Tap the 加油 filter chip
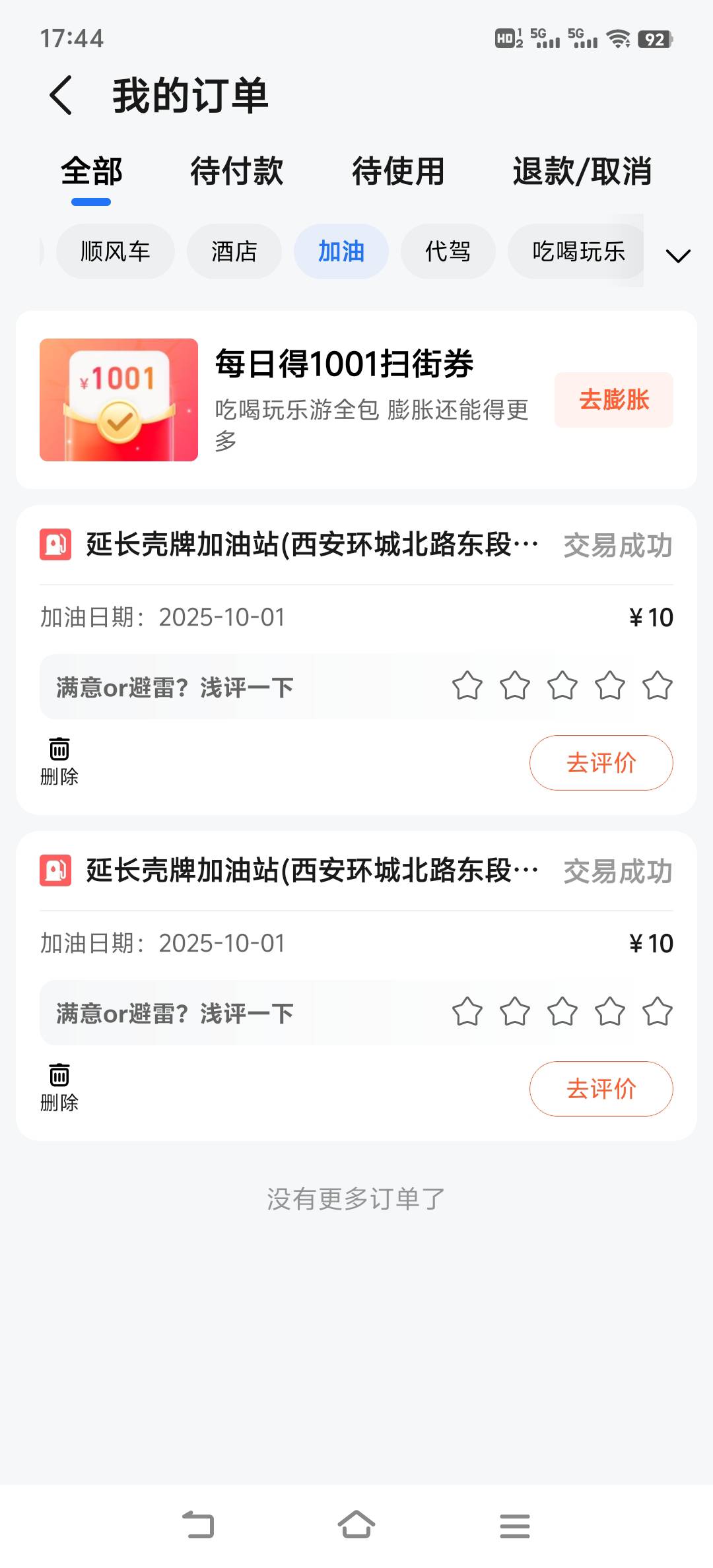713x1568 pixels. click(x=341, y=251)
